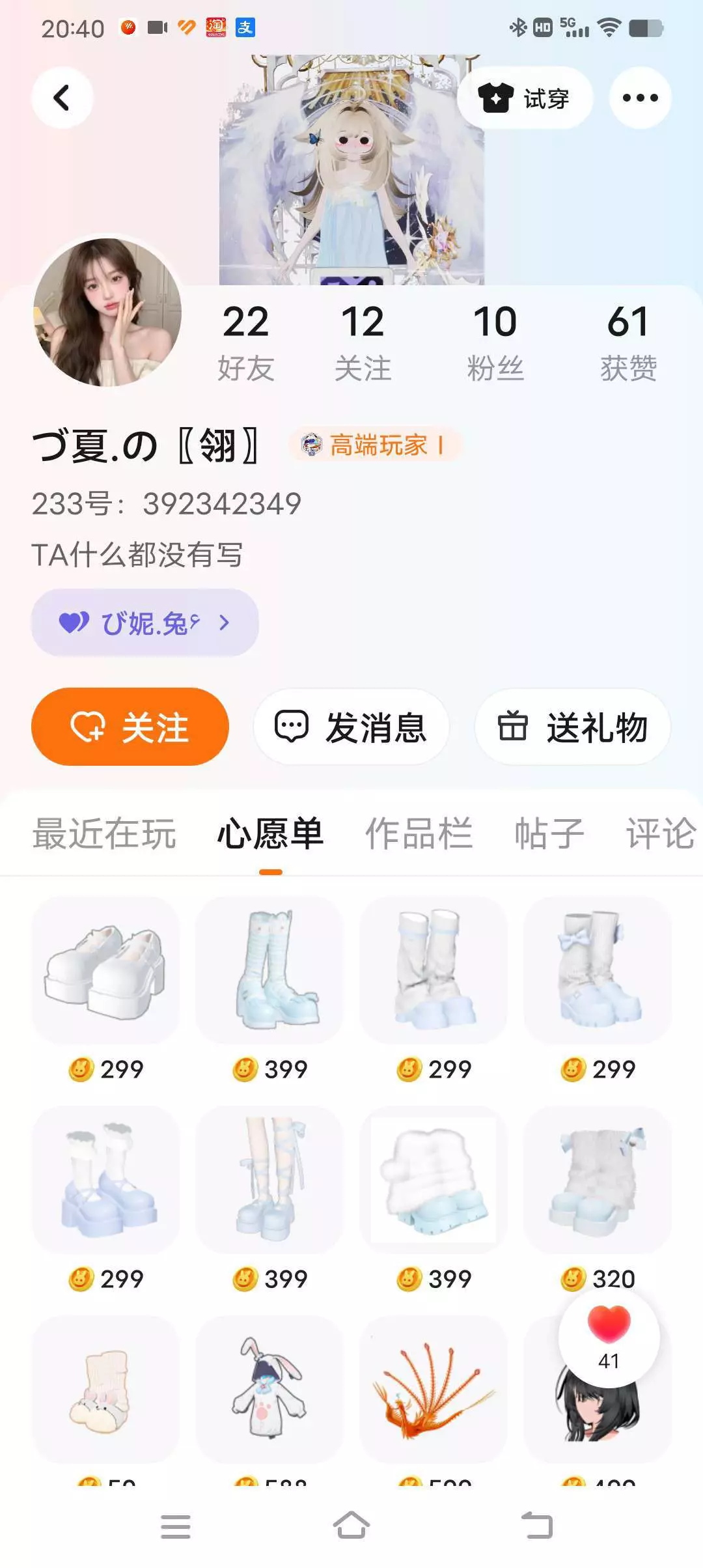Image resolution: width=703 pixels, height=1568 pixels.
Task: Tap 送礼物 to send a gift
Action: (573, 727)
